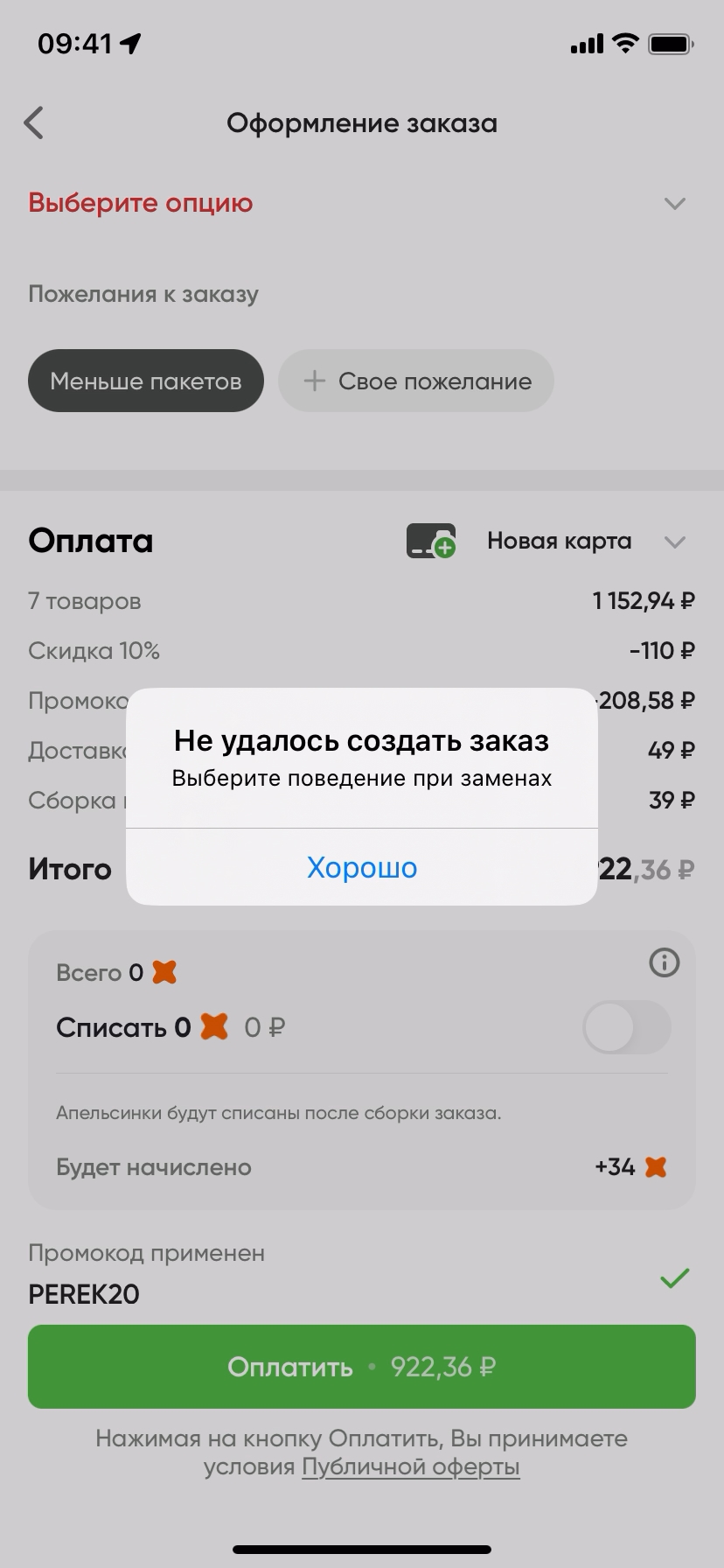Toggle the Списать points switch
The image size is (724, 1568).
(x=626, y=1027)
